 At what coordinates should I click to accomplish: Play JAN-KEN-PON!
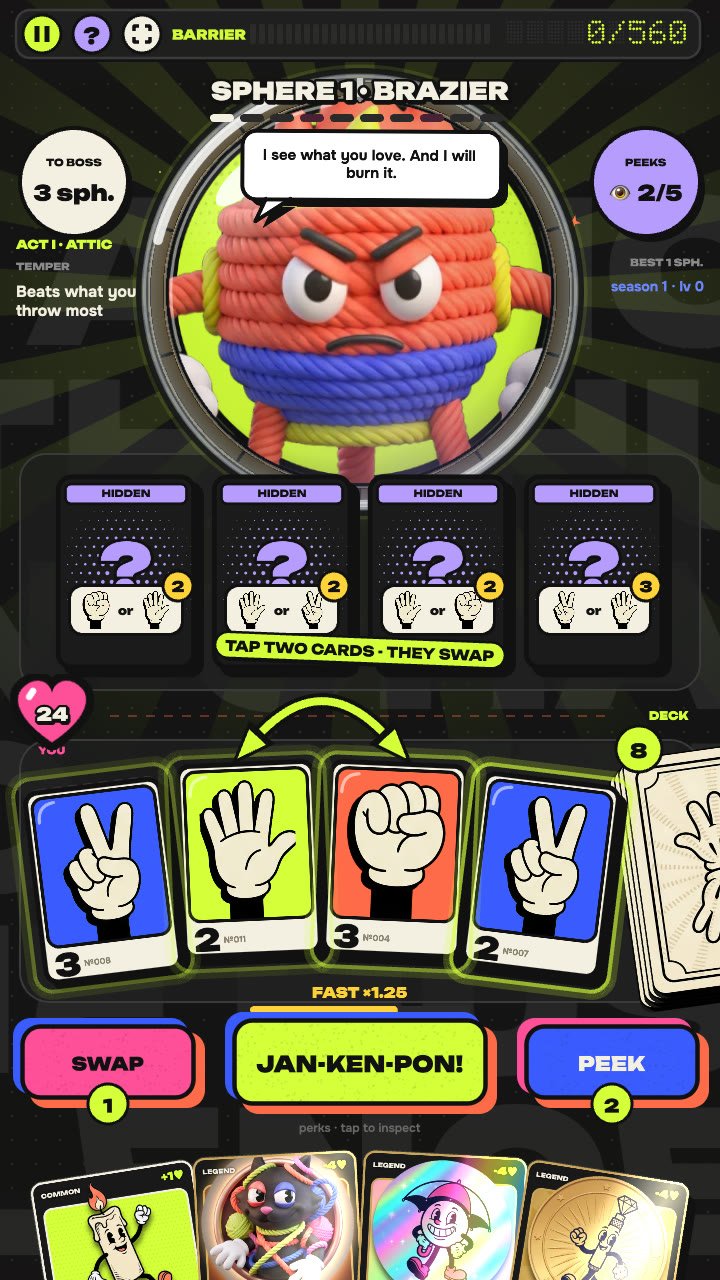pyautogui.click(x=360, y=1062)
